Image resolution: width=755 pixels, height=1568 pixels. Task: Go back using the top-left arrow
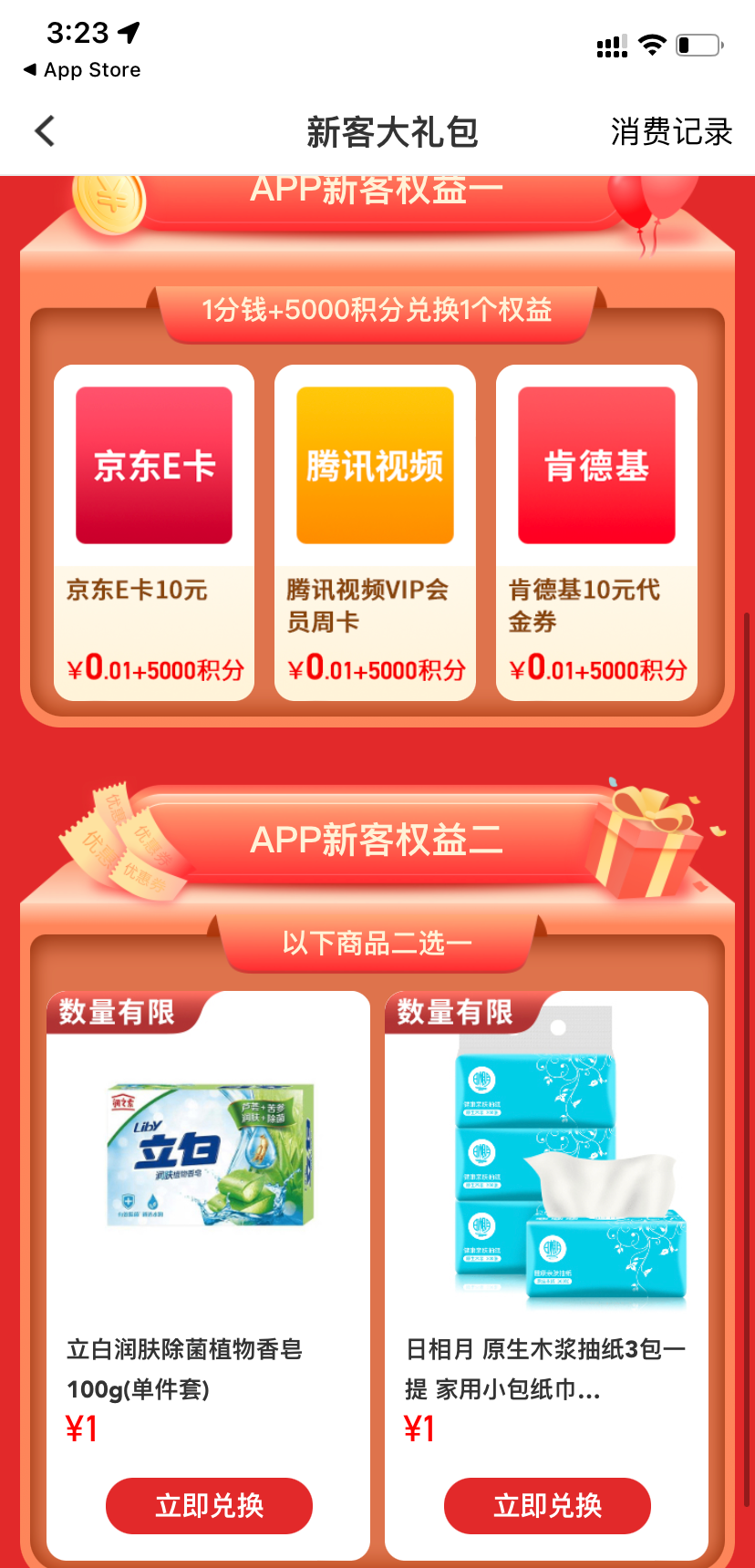click(45, 131)
